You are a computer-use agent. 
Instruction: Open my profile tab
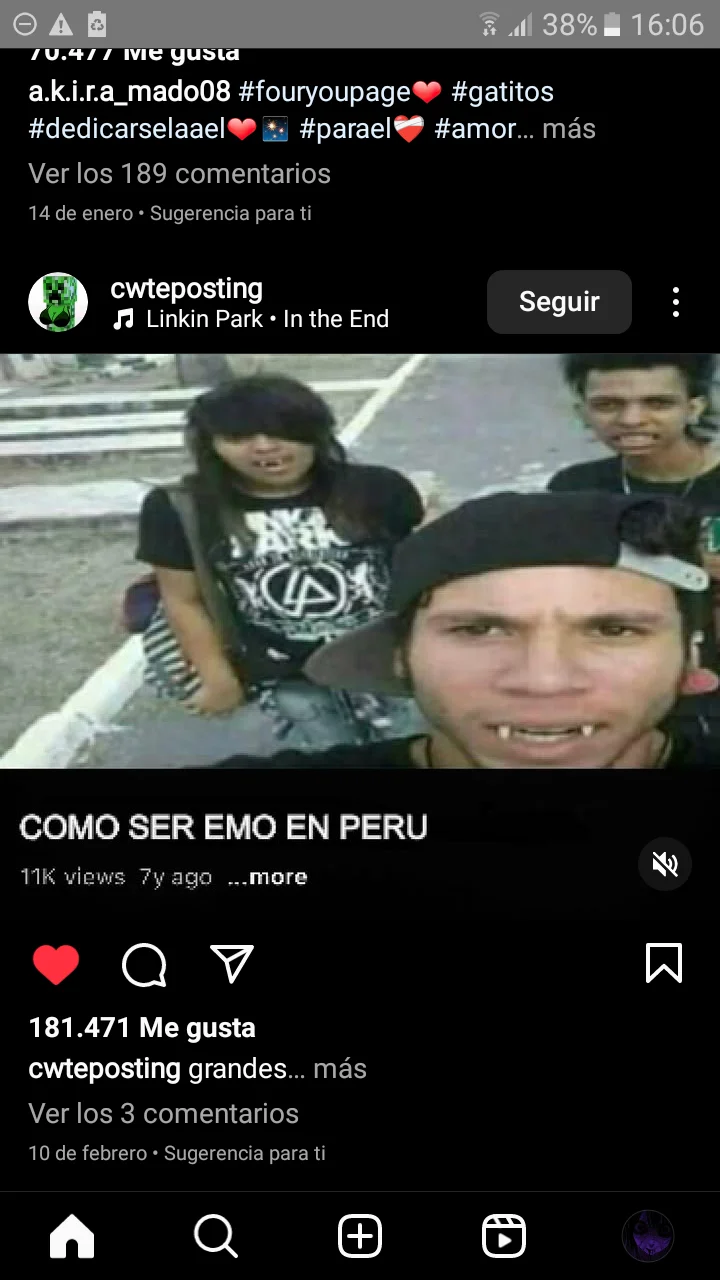648,1236
